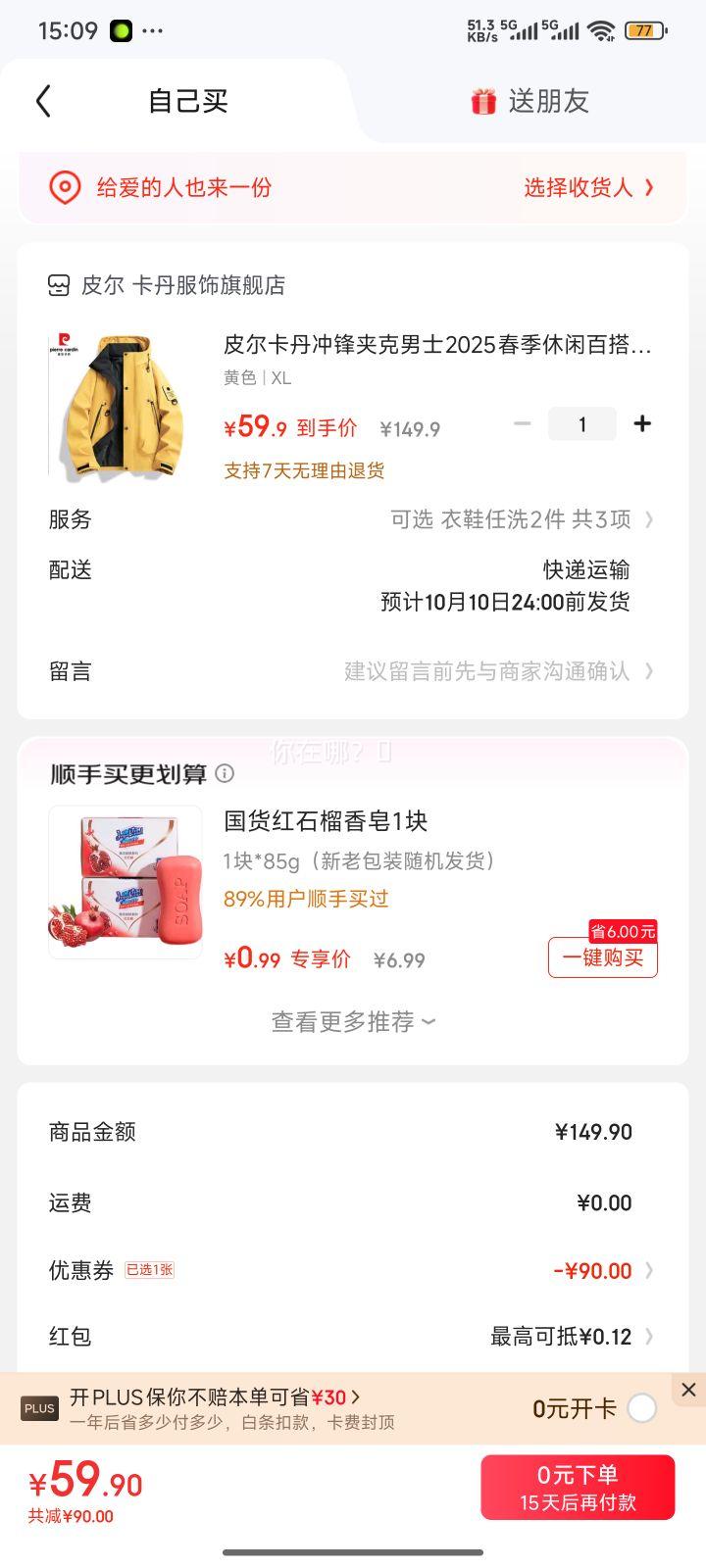Switch to the 送朋友 tab

tap(530, 101)
